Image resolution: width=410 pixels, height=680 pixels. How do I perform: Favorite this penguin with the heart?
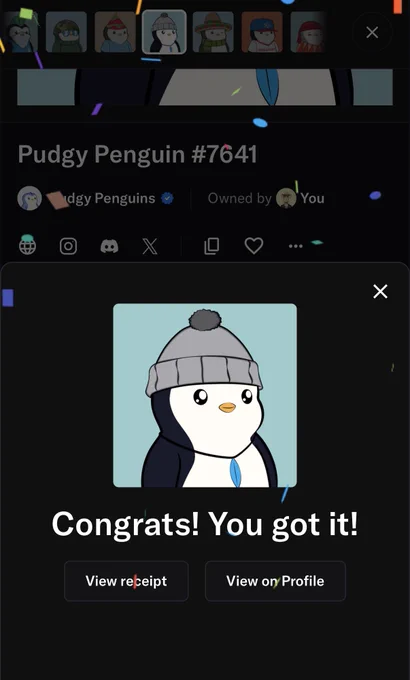tap(254, 246)
